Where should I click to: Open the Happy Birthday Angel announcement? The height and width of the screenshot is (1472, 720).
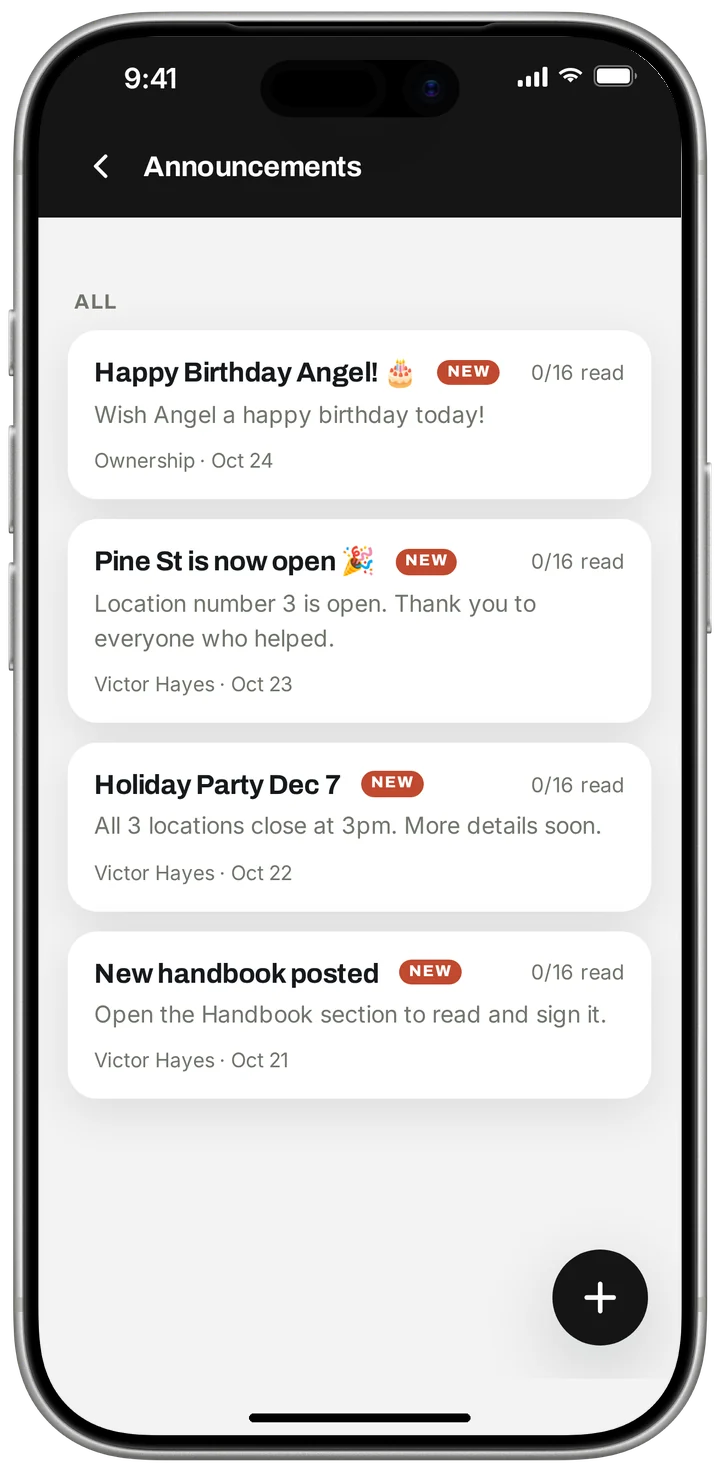coord(359,415)
